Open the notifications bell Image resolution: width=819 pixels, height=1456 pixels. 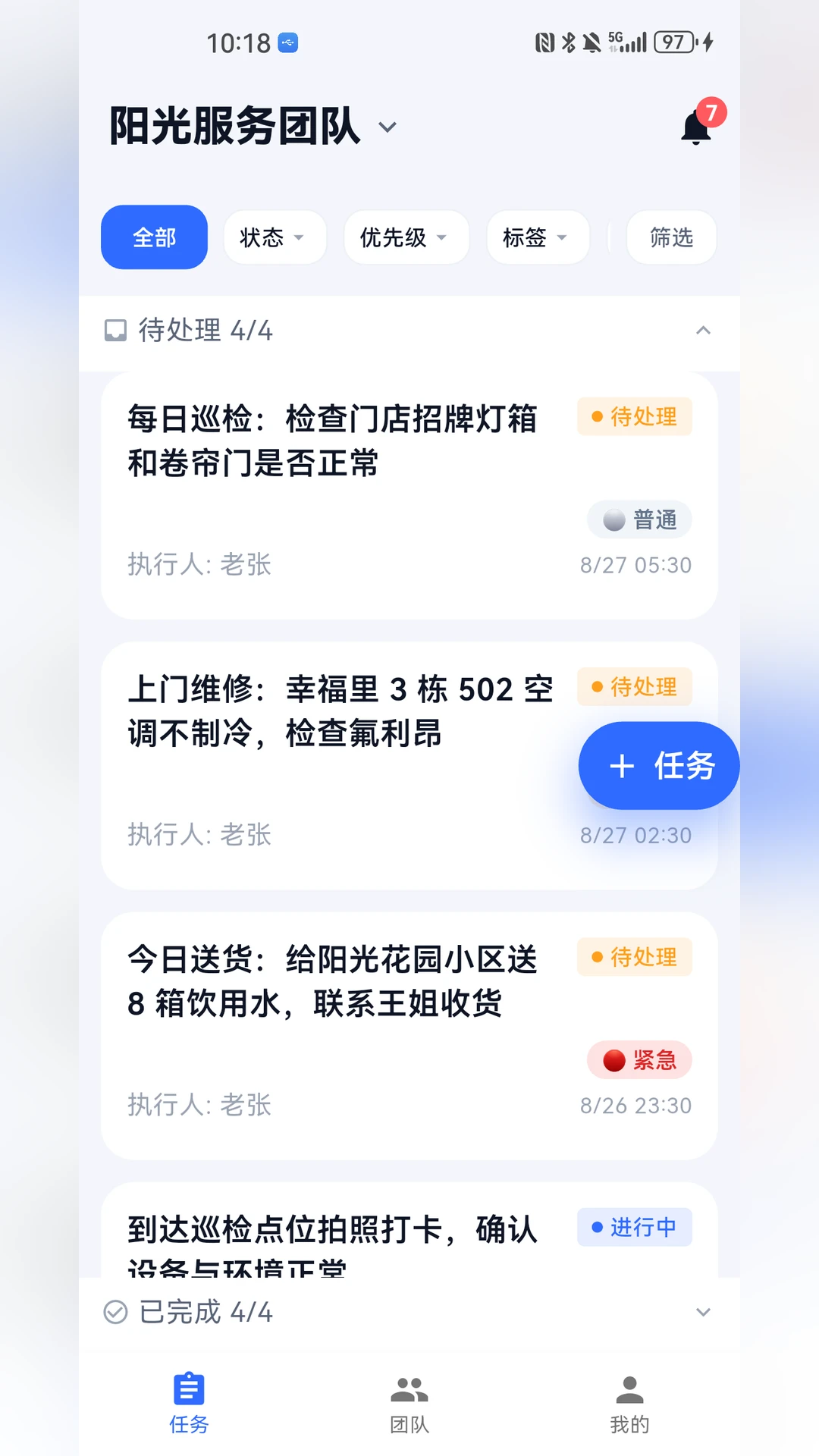(696, 127)
